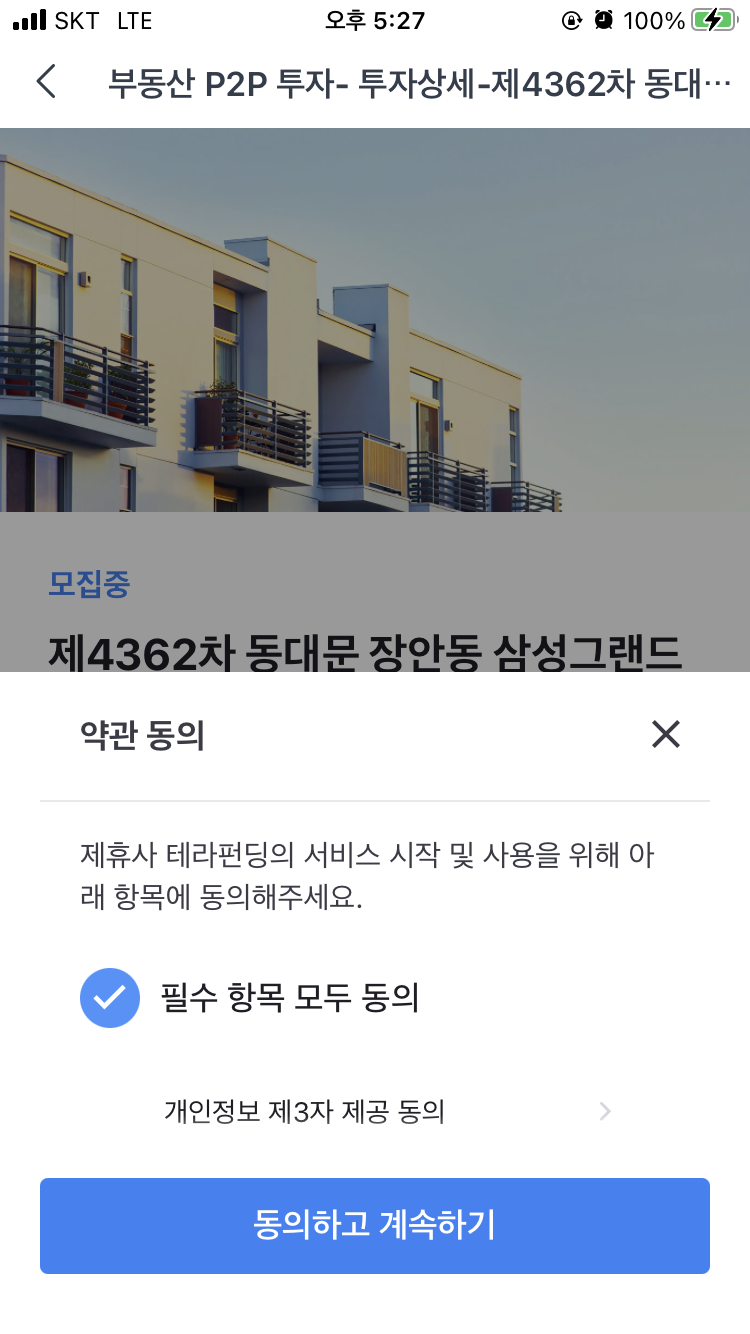Close the 약관 동의 dialog
750x1334 pixels.
coord(665,735)
